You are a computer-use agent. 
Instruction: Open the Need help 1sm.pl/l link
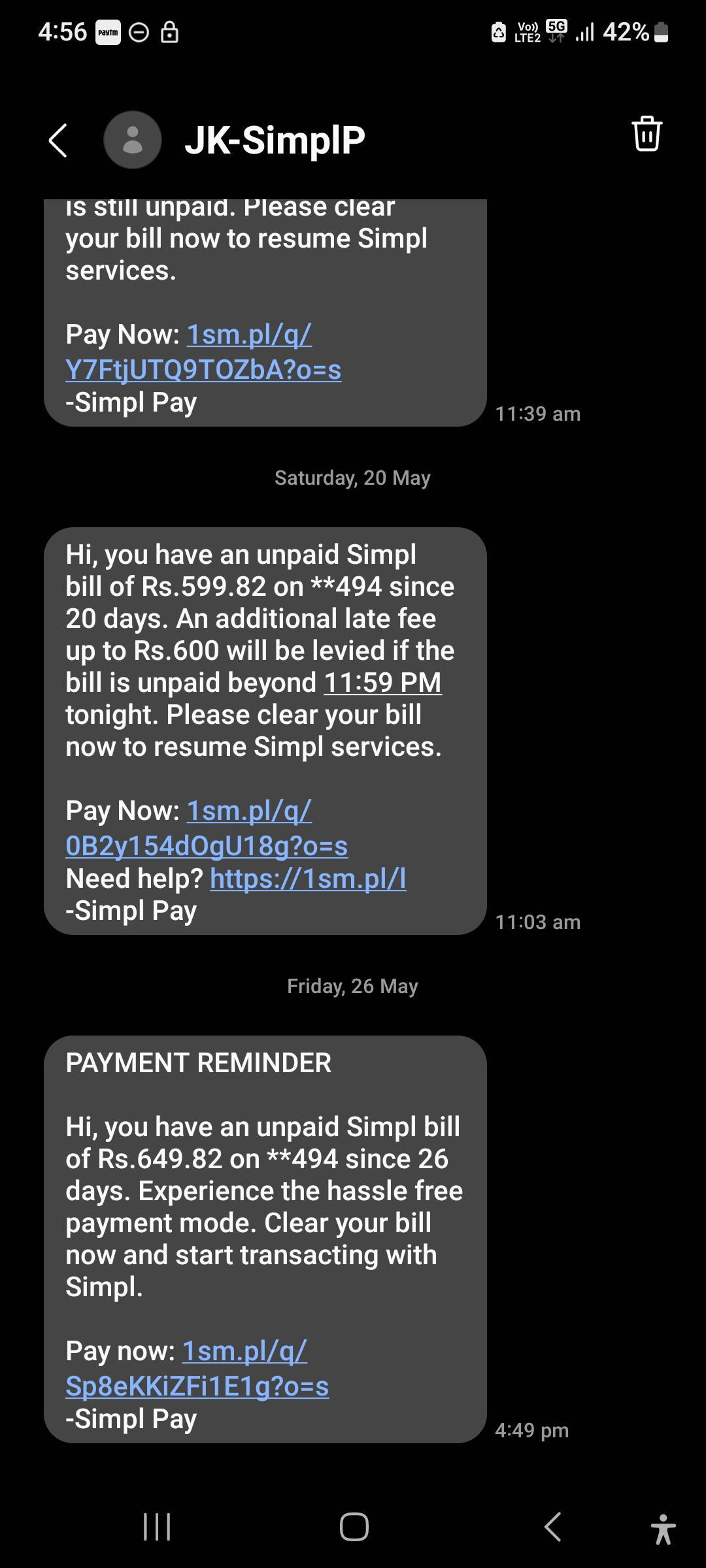[x=308, y=879]
